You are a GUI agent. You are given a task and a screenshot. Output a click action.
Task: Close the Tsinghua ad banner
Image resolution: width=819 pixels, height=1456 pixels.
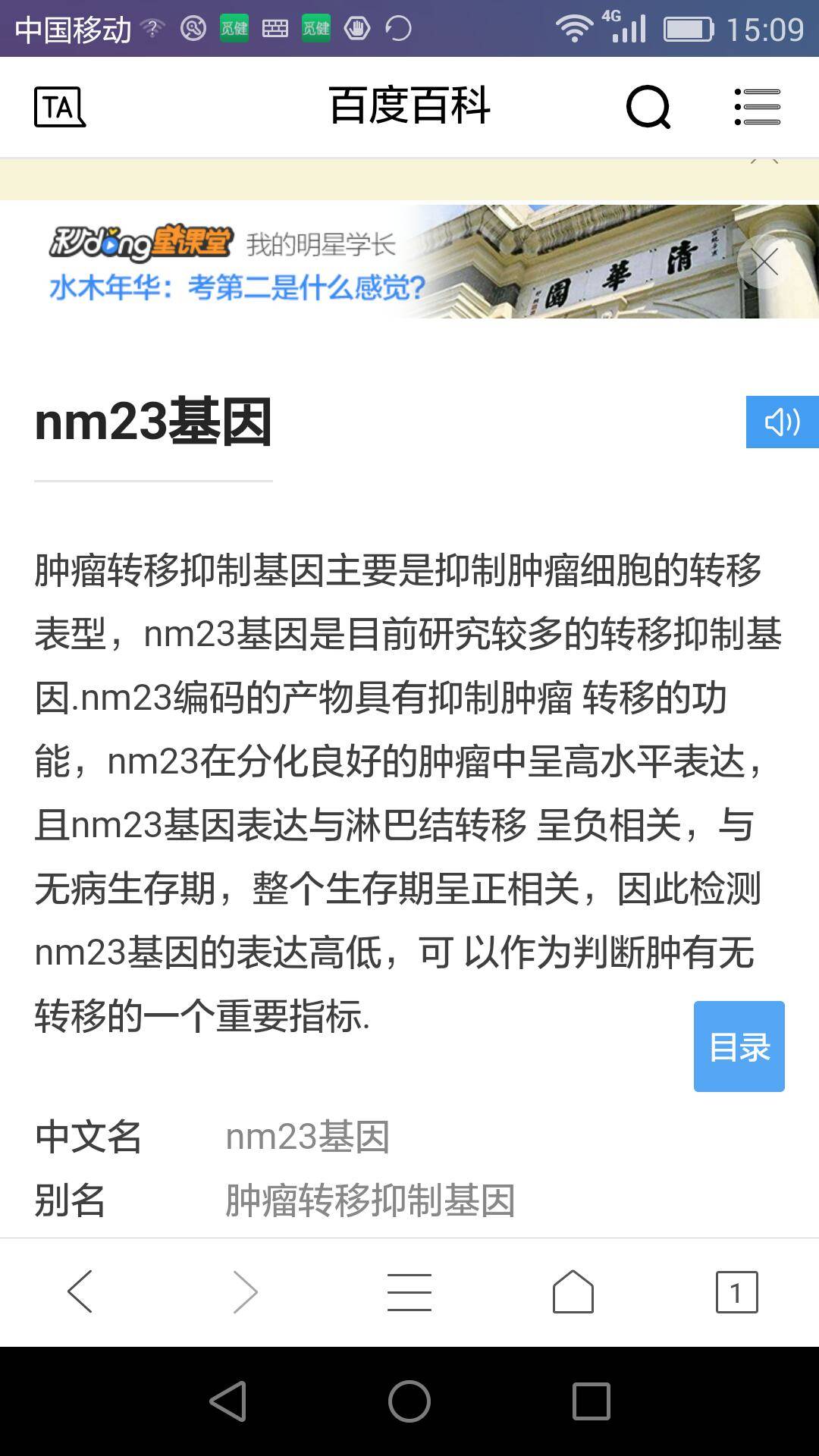[764, 262]
